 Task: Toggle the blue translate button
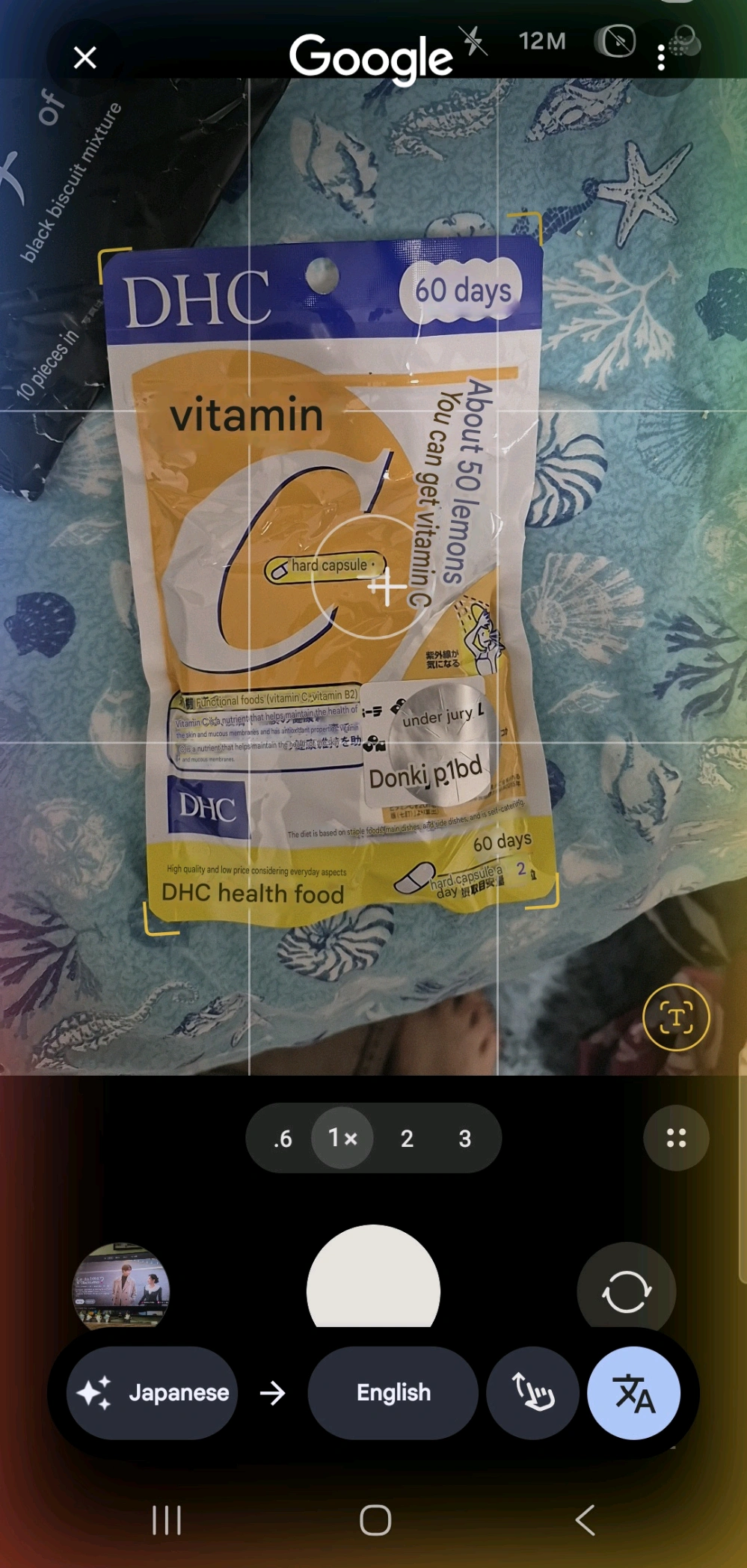[x=633, y=1392]
